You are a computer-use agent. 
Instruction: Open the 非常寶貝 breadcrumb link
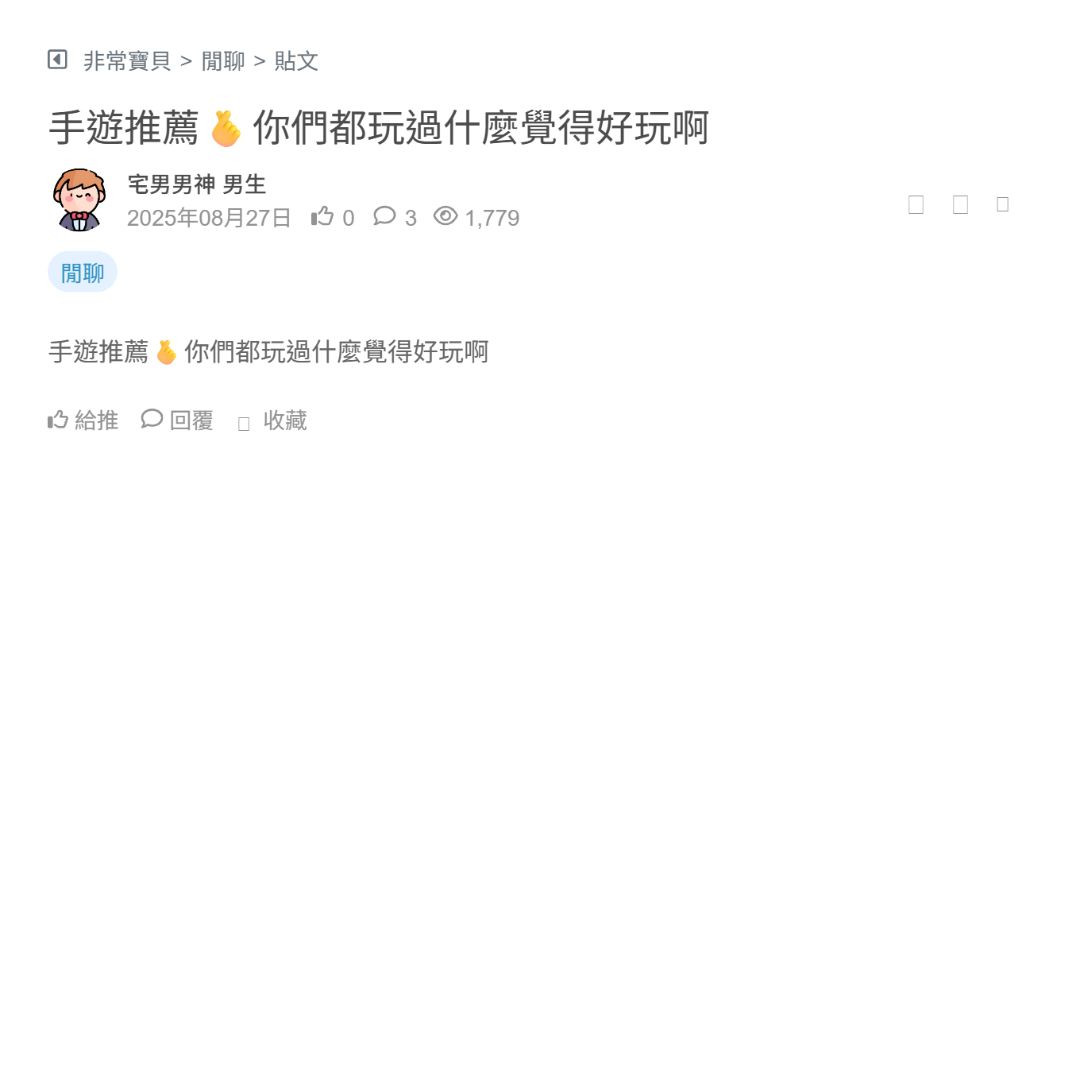point(127,61)
